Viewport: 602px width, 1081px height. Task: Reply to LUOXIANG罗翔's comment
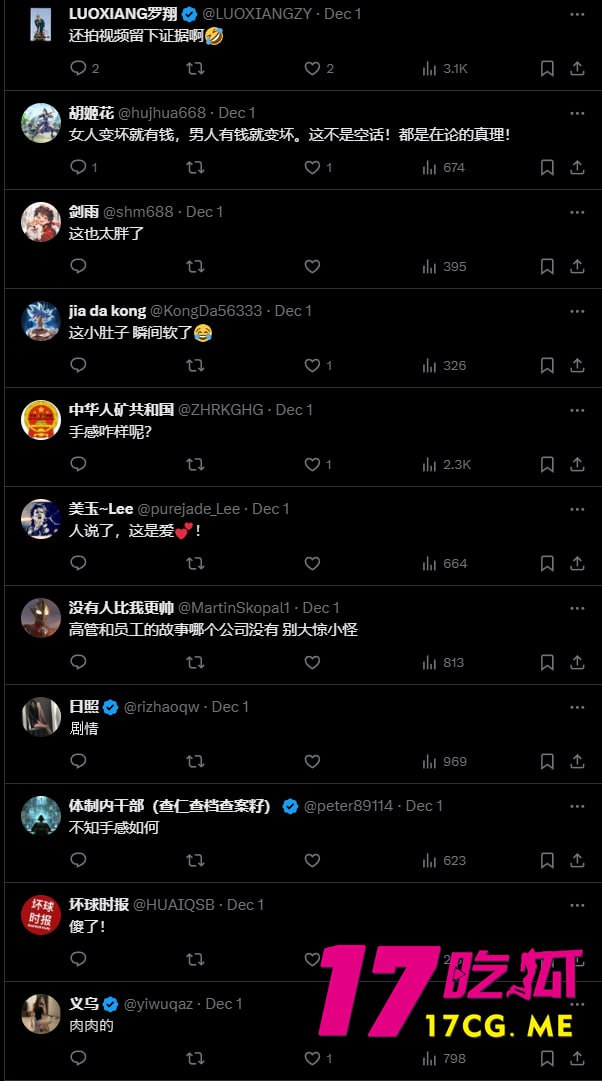click(x=78, y=68)
